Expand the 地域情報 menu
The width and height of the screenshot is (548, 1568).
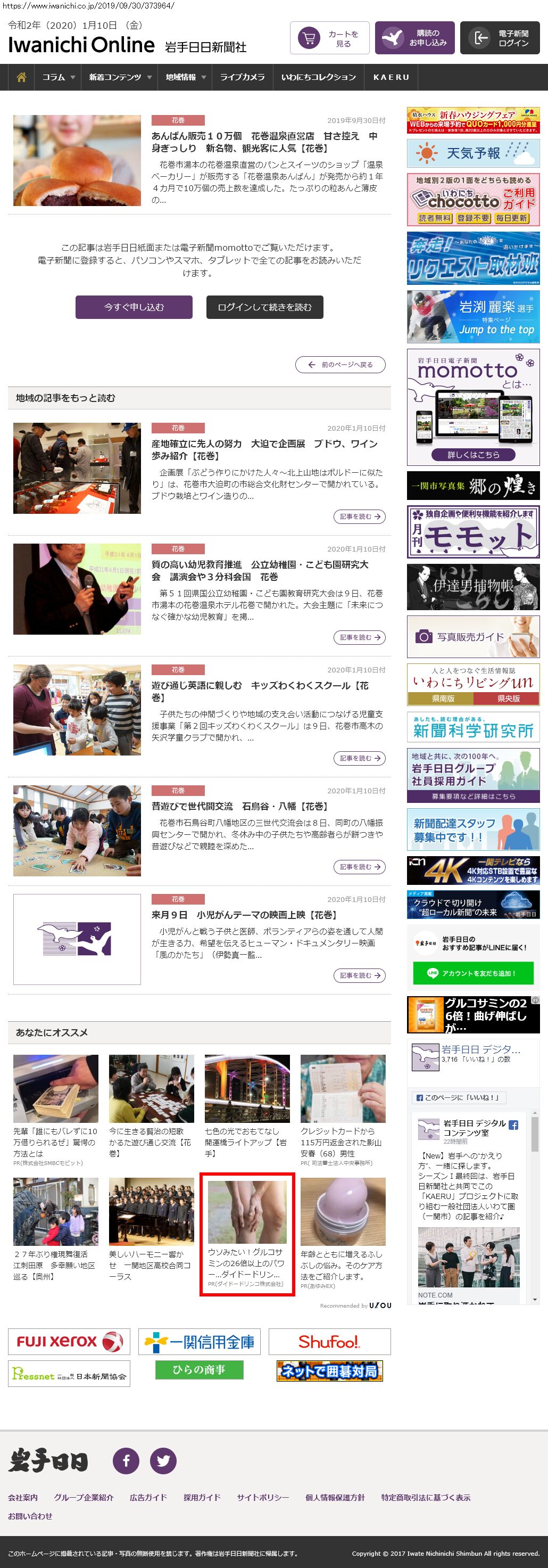[x=186, y=77]
